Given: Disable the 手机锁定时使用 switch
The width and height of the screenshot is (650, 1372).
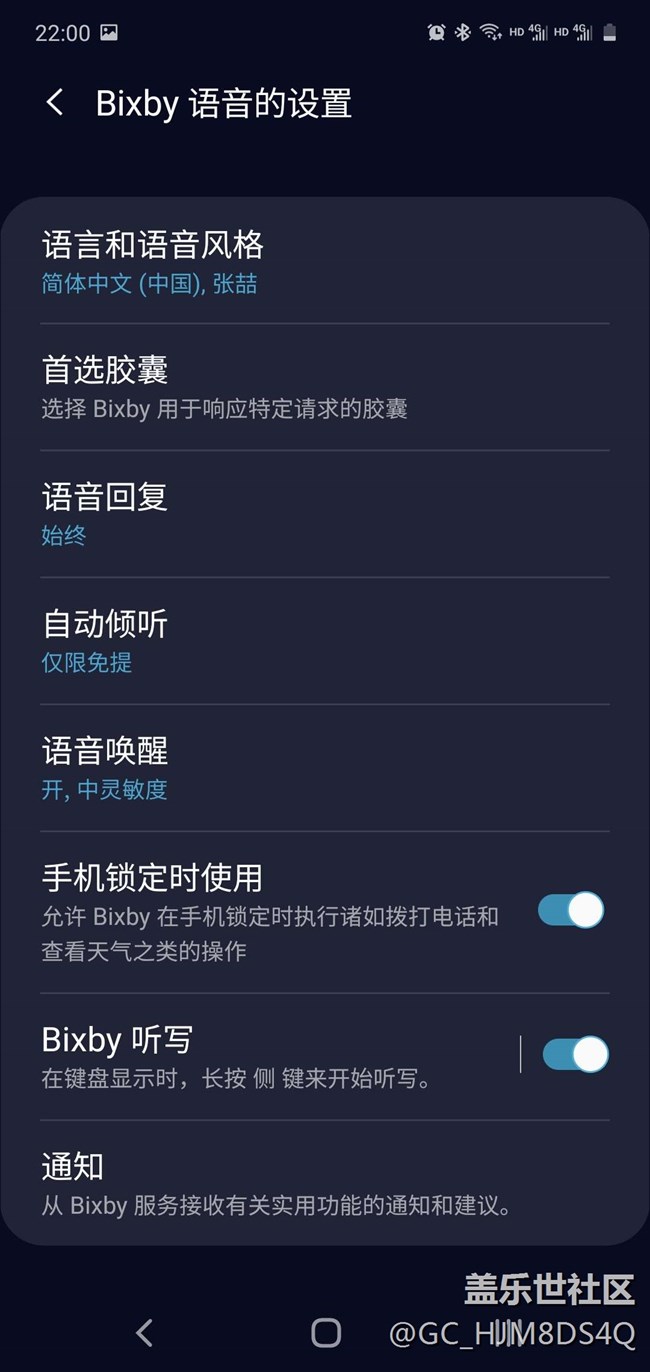Looking at the screenshot, I should pos(571,910).
